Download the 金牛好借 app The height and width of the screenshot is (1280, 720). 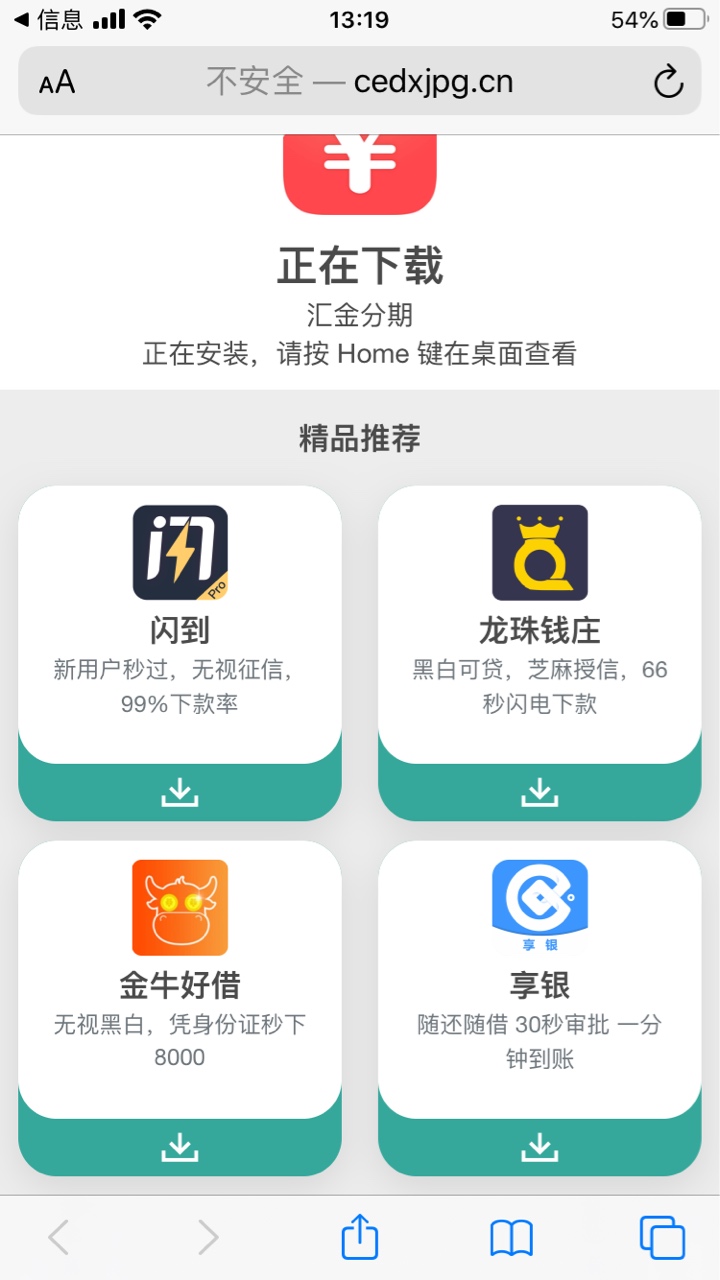point(180,1148)
